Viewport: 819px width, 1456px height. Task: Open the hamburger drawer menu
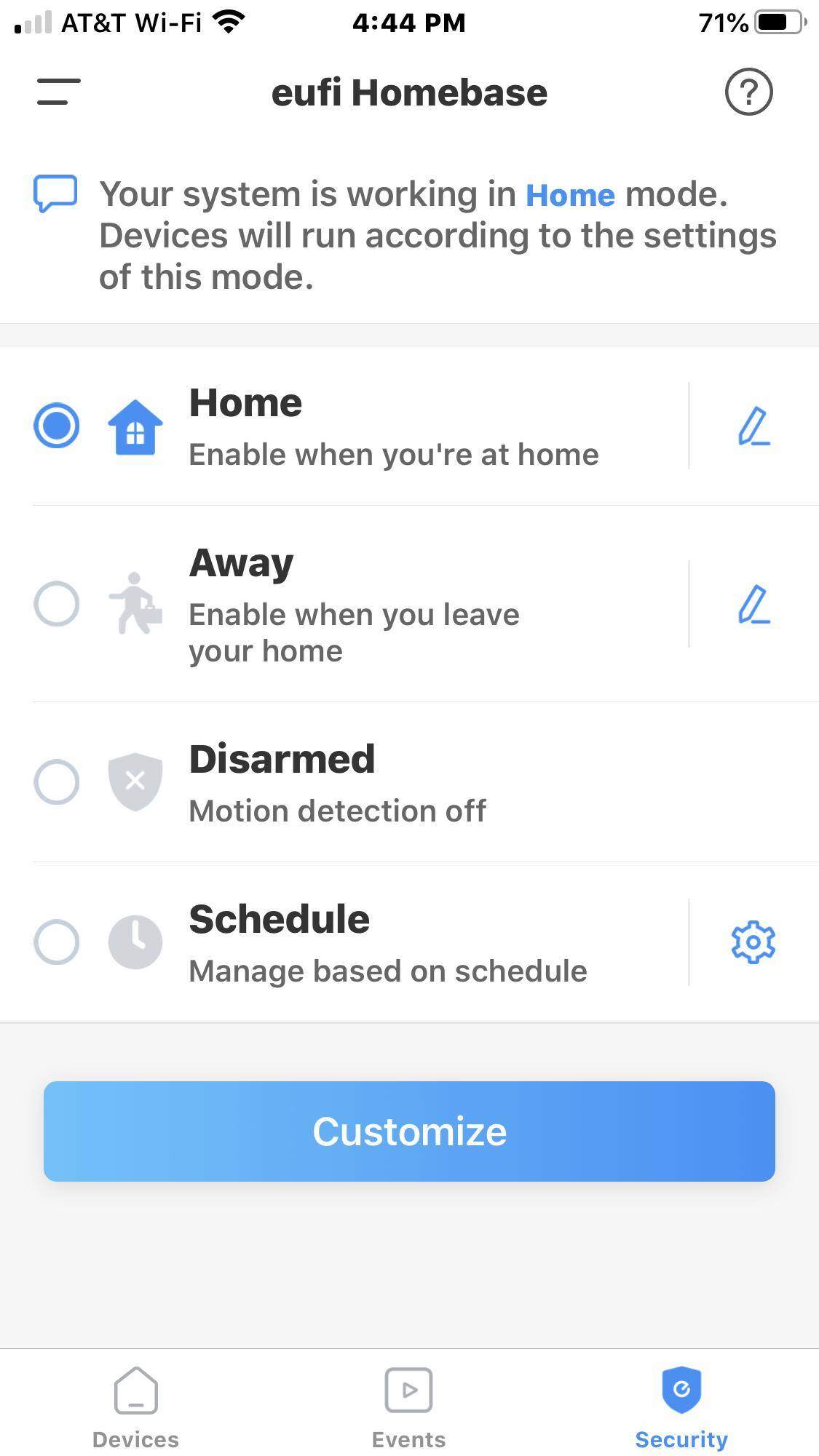[58, 92]
